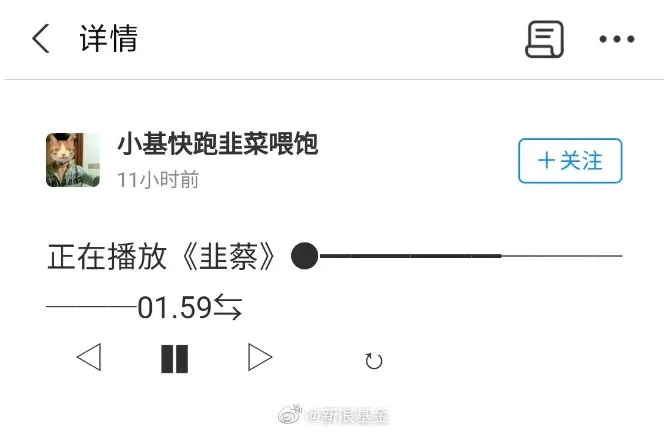Image resolution: width=670 pixels, height=432 pixels.
Task: Open the three-dot overflow menu
Action: point(616,40)
